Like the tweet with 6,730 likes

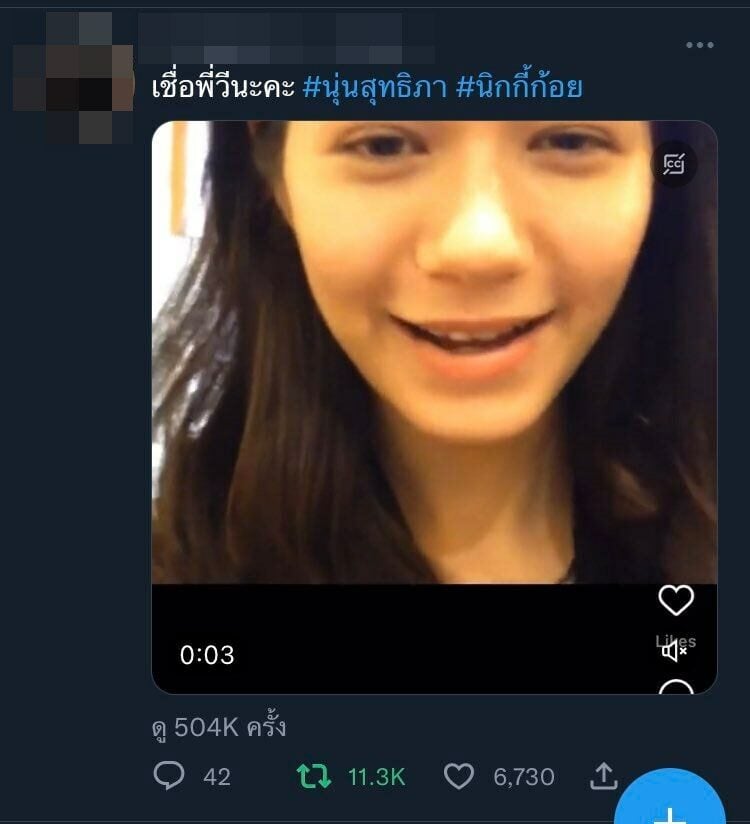point(458,776)
